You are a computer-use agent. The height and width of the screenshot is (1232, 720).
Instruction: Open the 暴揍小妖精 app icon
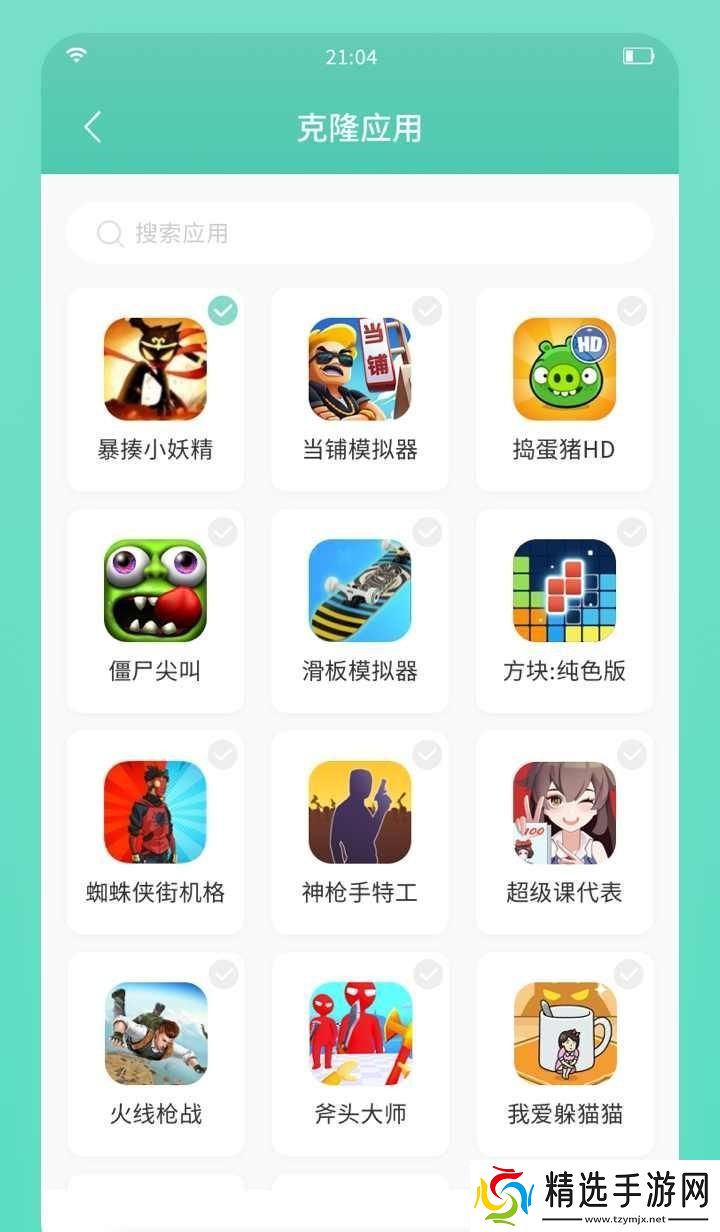(x=155, y=367)
